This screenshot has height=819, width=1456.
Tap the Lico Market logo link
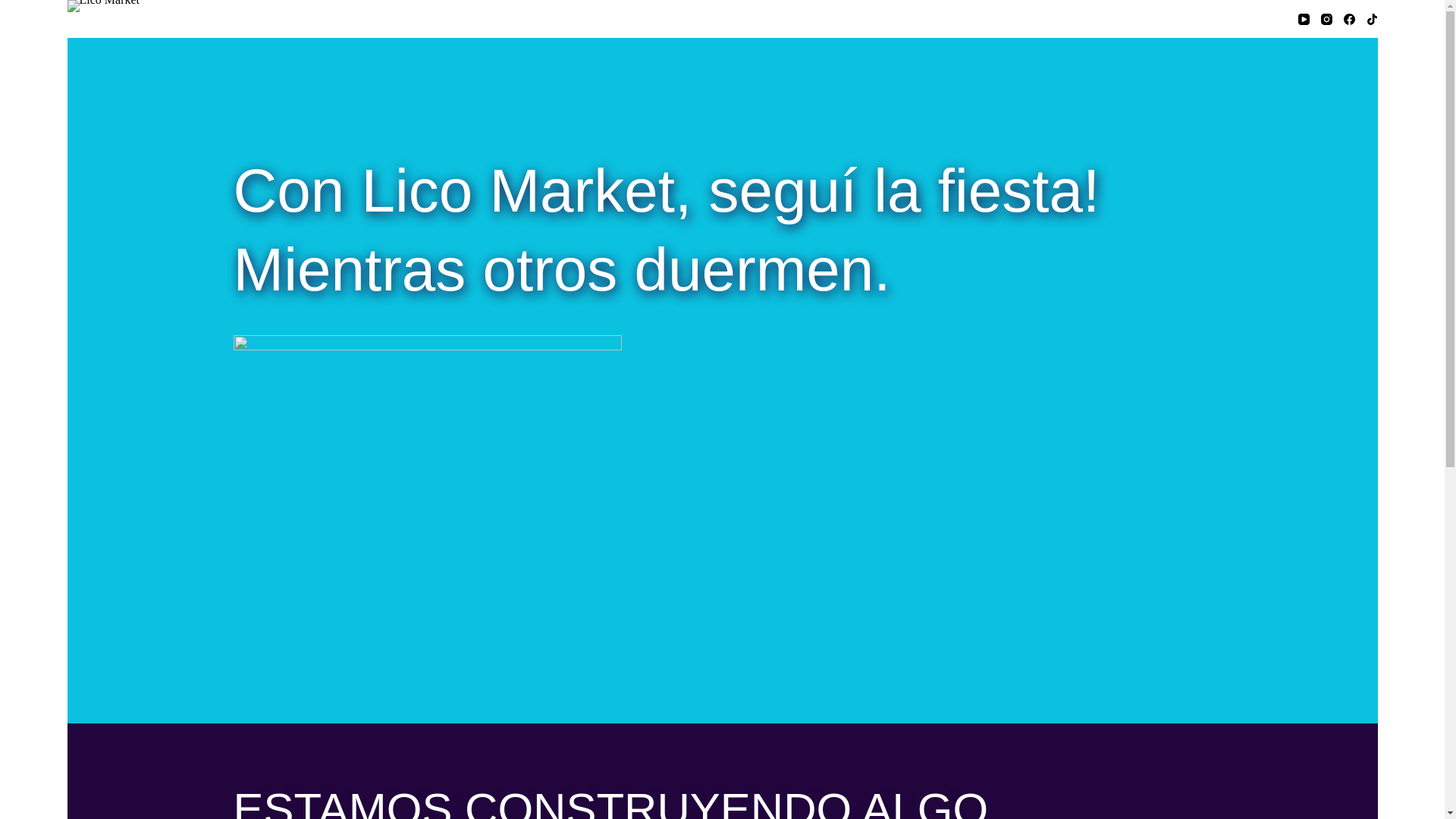[103, 5]
